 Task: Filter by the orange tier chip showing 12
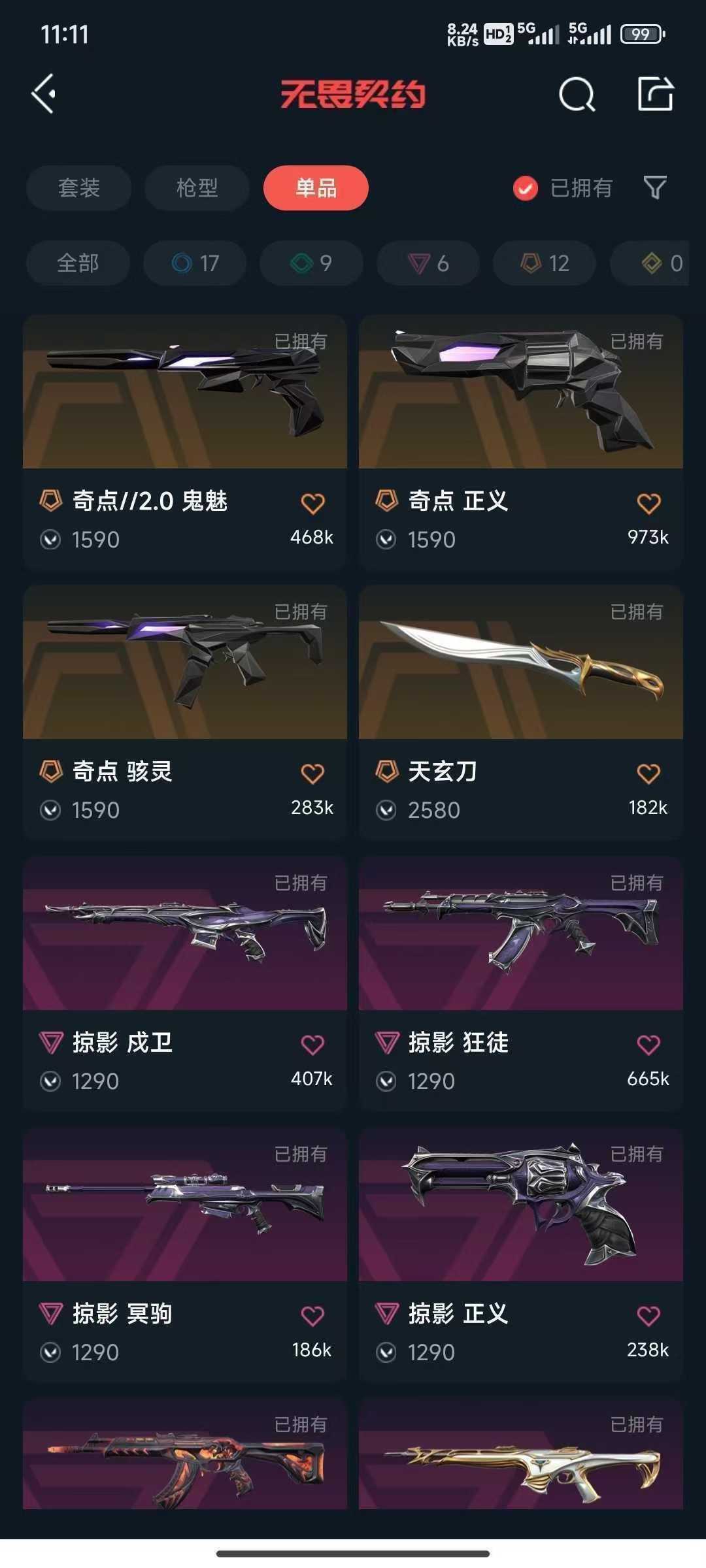(544, 263)
